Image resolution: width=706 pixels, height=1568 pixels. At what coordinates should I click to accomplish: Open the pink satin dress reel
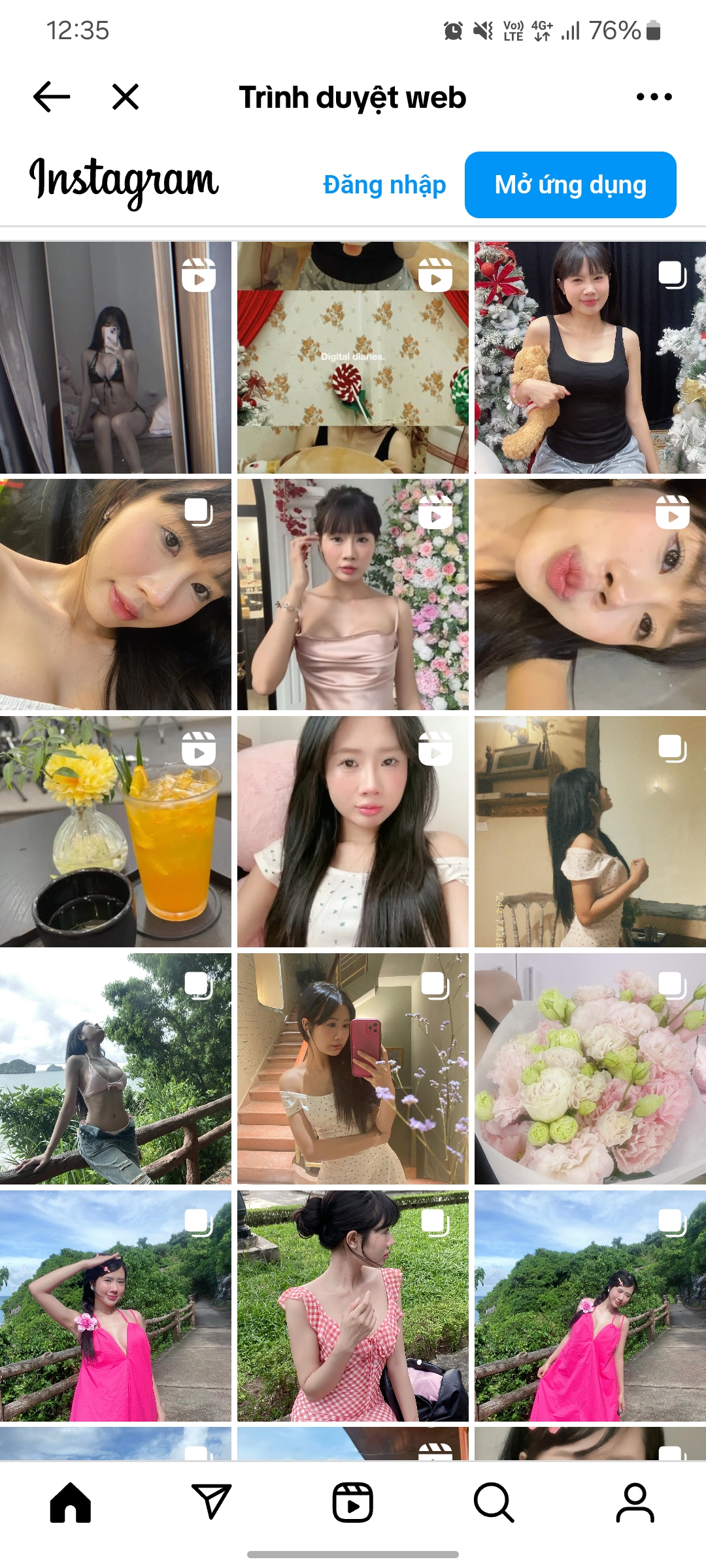[352, 595]
